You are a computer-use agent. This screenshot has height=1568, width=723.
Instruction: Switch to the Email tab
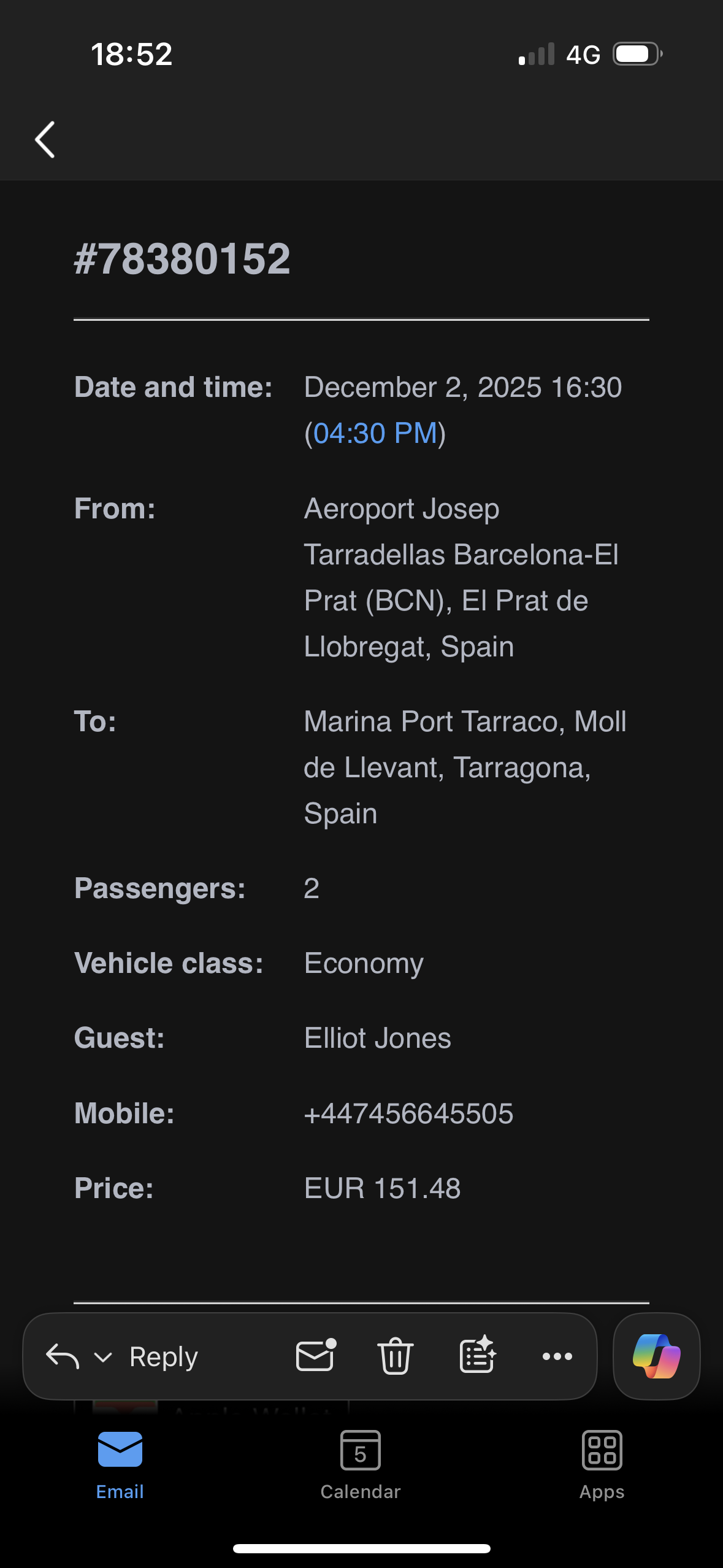tap(120, 1464)
